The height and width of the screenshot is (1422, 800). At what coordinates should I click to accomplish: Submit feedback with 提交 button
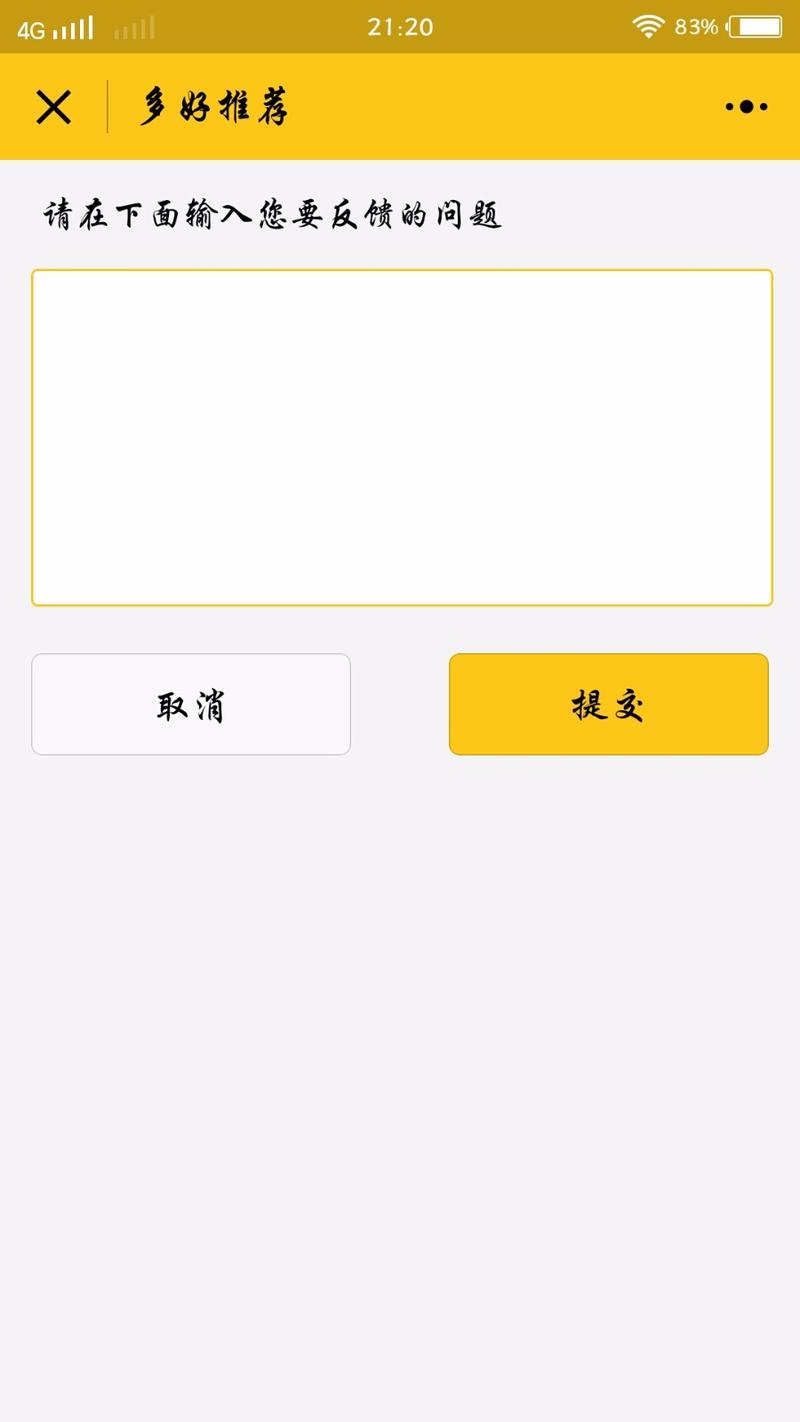click(x=608, y=705)
